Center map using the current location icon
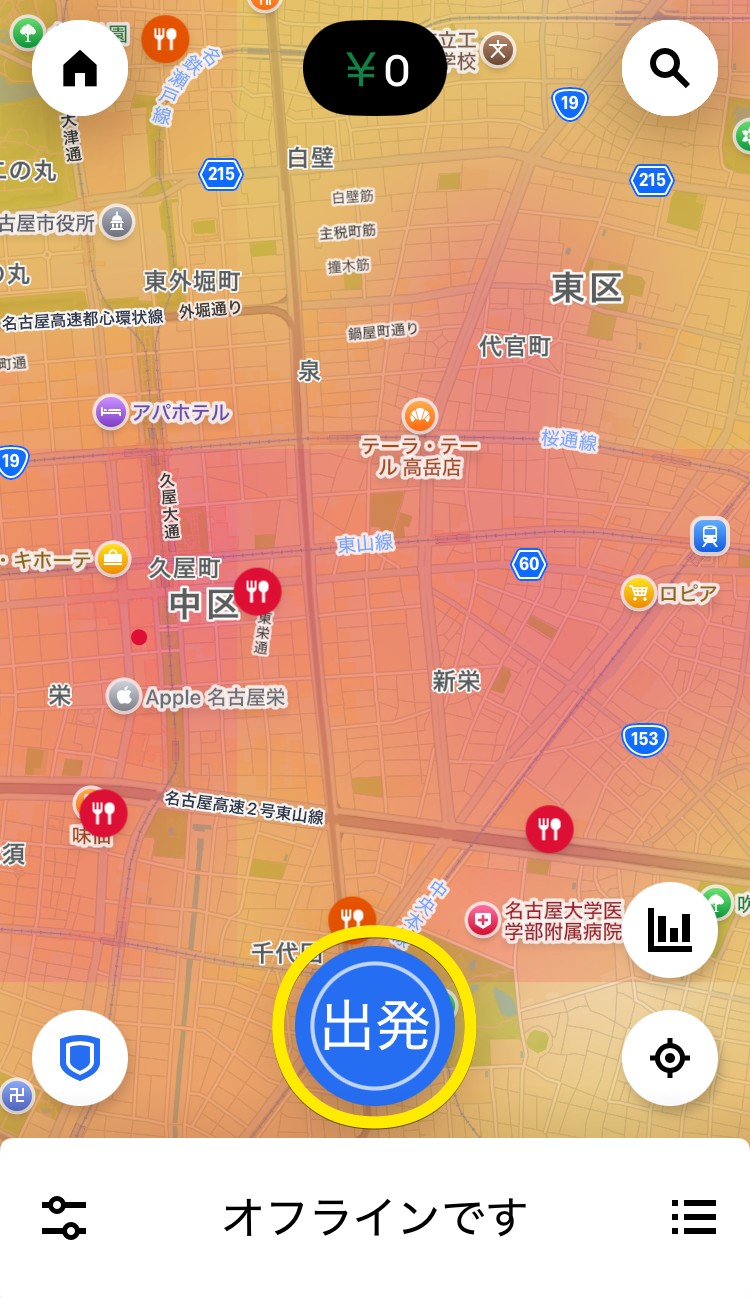 pos(670,1057)
